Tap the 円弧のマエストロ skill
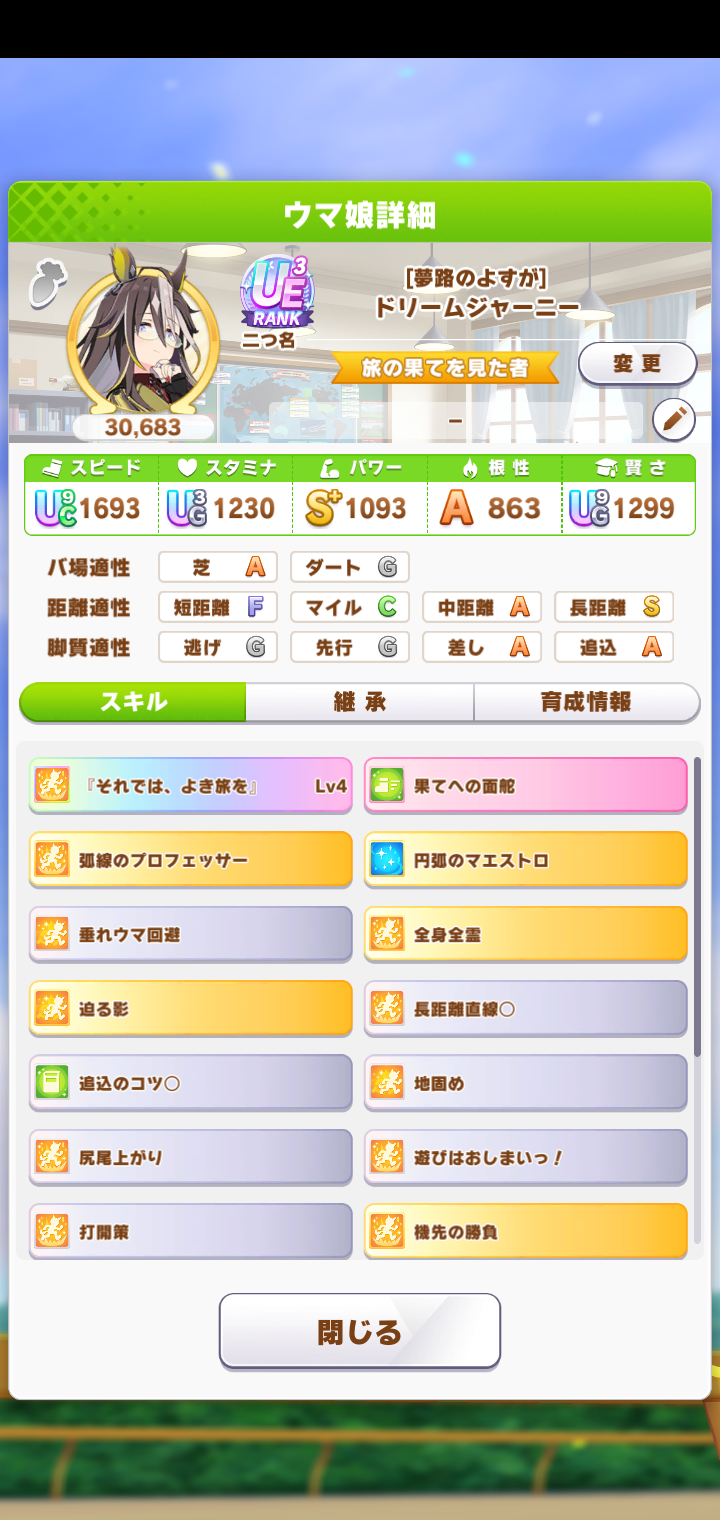Image resolution: width=720 pixels, height=1520 pixels. click(x=525, y=860)
